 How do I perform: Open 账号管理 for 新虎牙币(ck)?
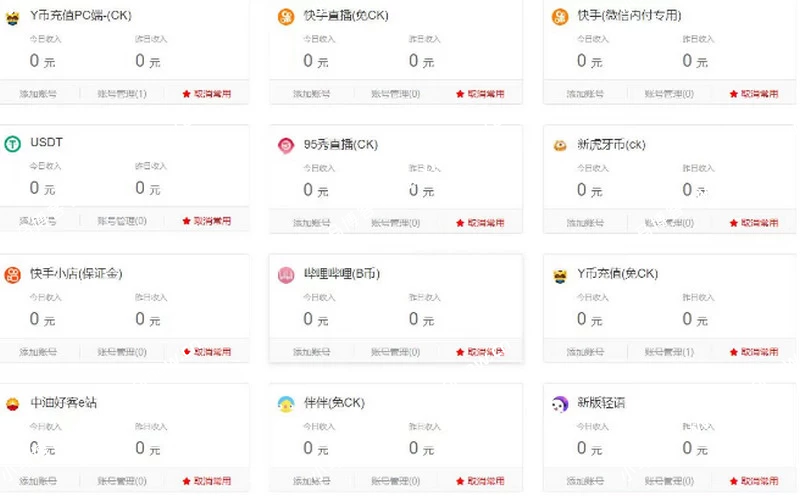pyautogui.click(x=669, y=222)
